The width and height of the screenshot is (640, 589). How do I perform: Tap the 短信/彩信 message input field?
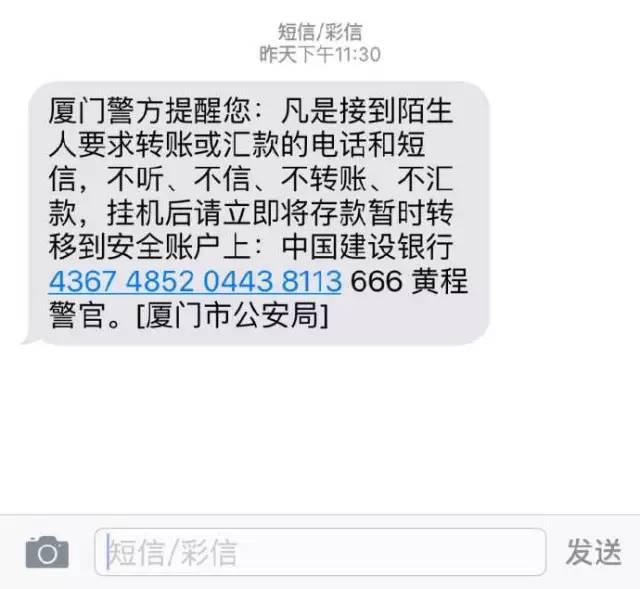(320, 551)
